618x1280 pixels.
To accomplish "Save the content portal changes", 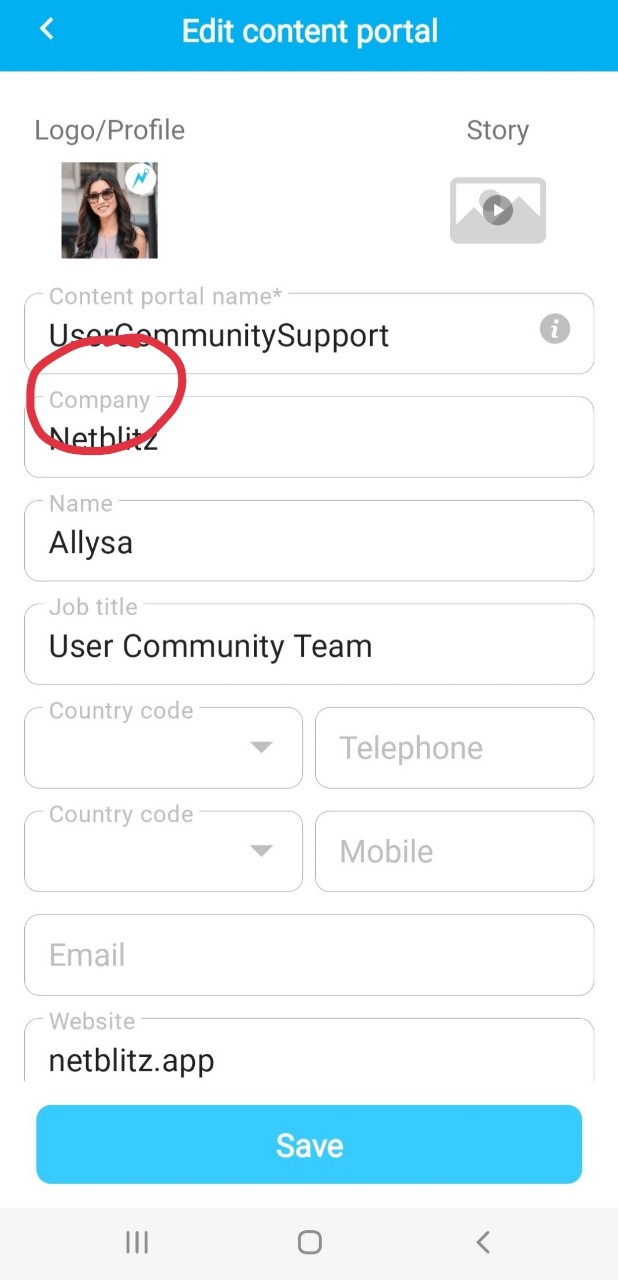I will 308,1145.
